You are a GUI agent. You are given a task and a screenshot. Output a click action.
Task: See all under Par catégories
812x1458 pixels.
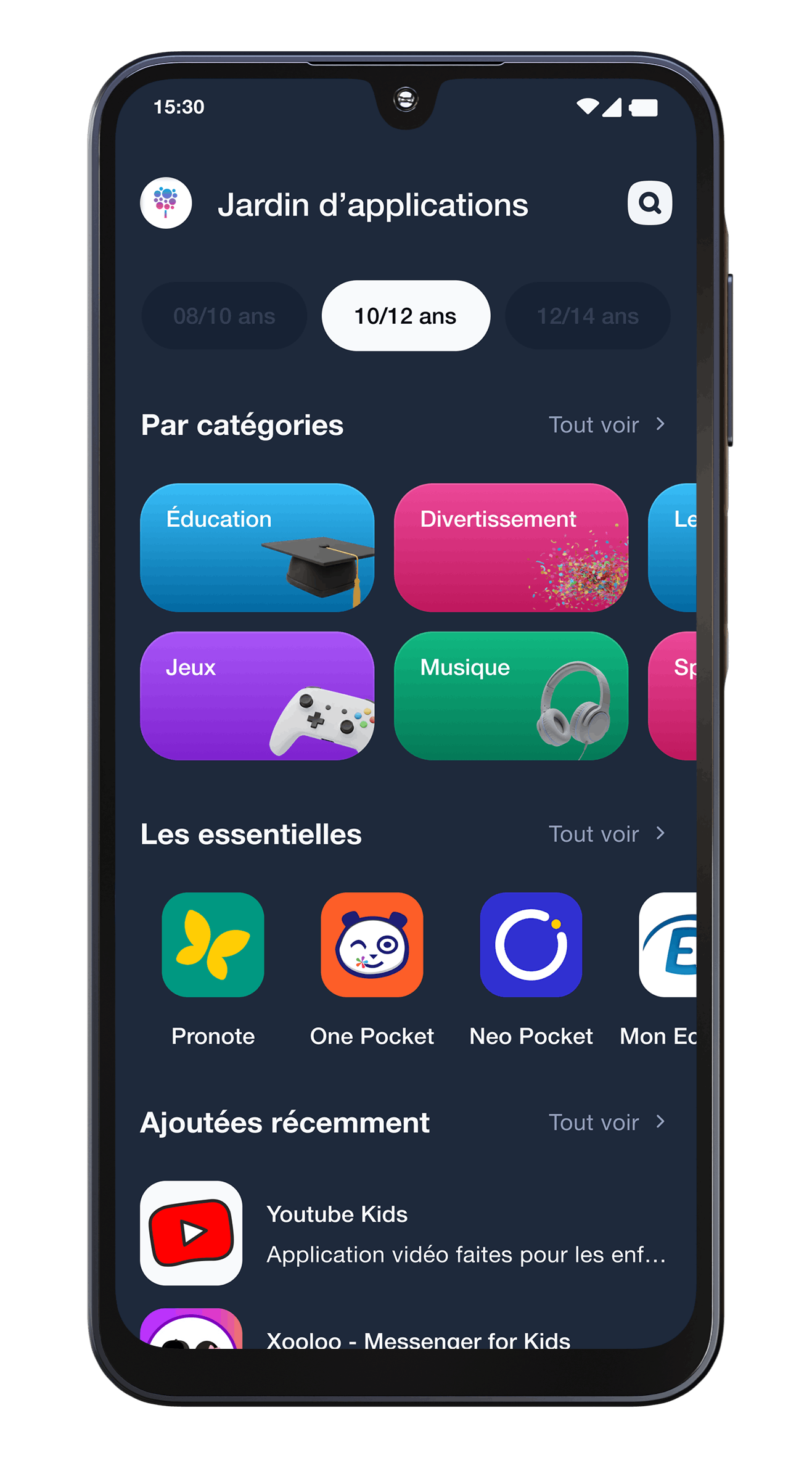tap(607, 425)
